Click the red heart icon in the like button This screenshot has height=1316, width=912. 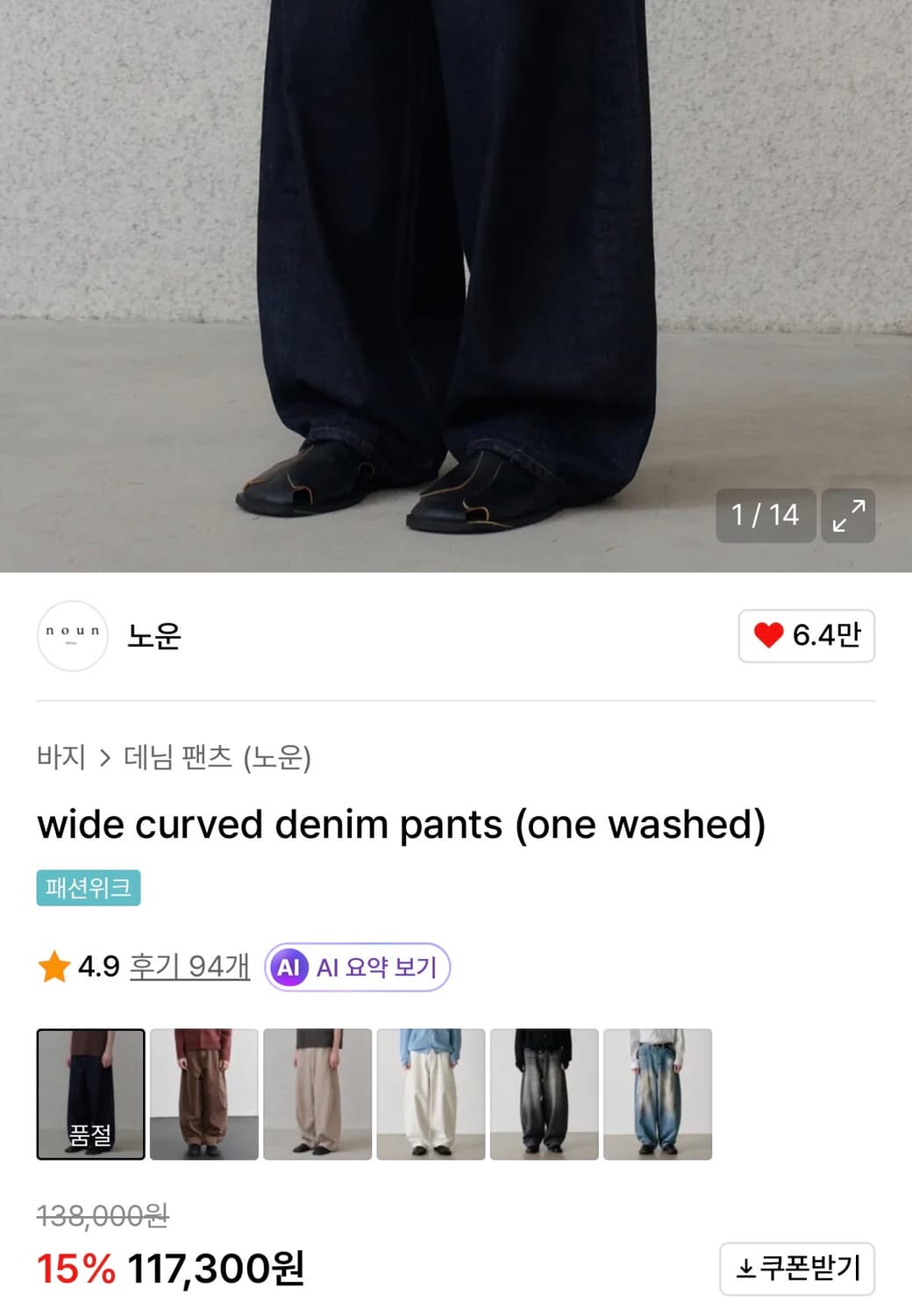pos(770,637)
